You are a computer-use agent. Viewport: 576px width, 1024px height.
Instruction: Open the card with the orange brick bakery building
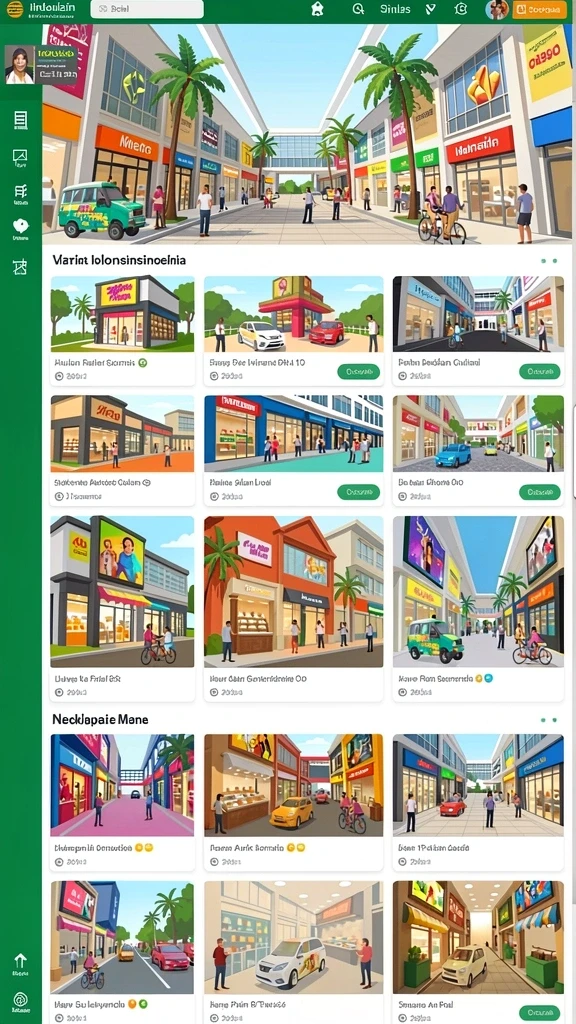293,609
